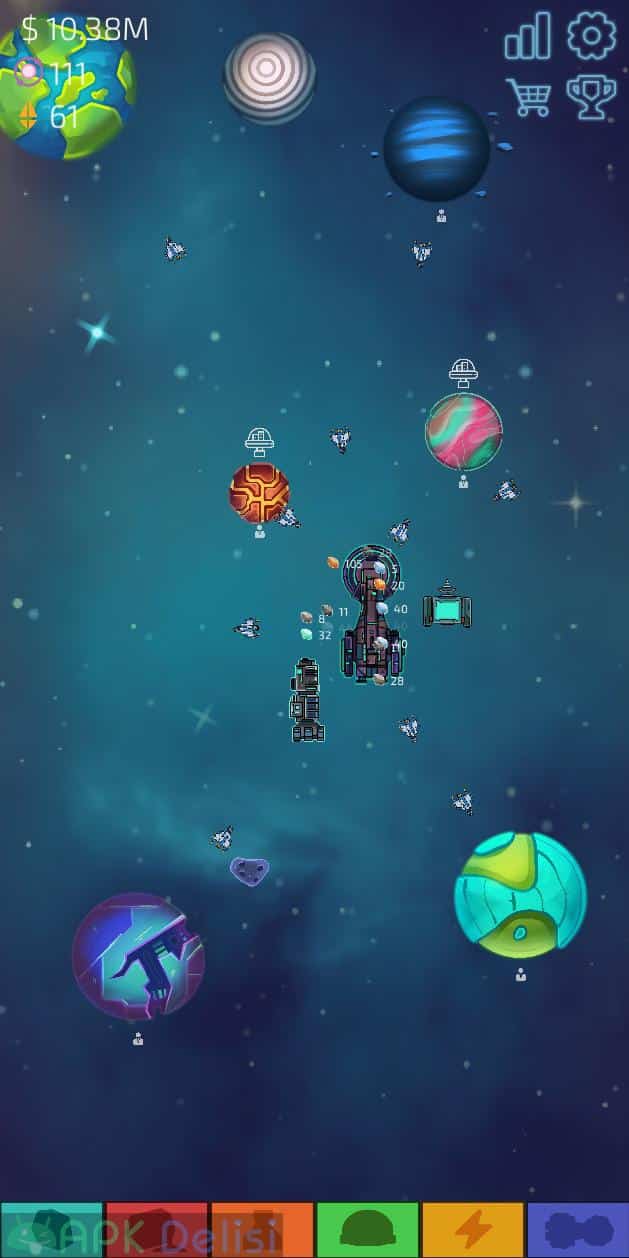Select the teal tab at bottom left

(x=51, y=1229)
